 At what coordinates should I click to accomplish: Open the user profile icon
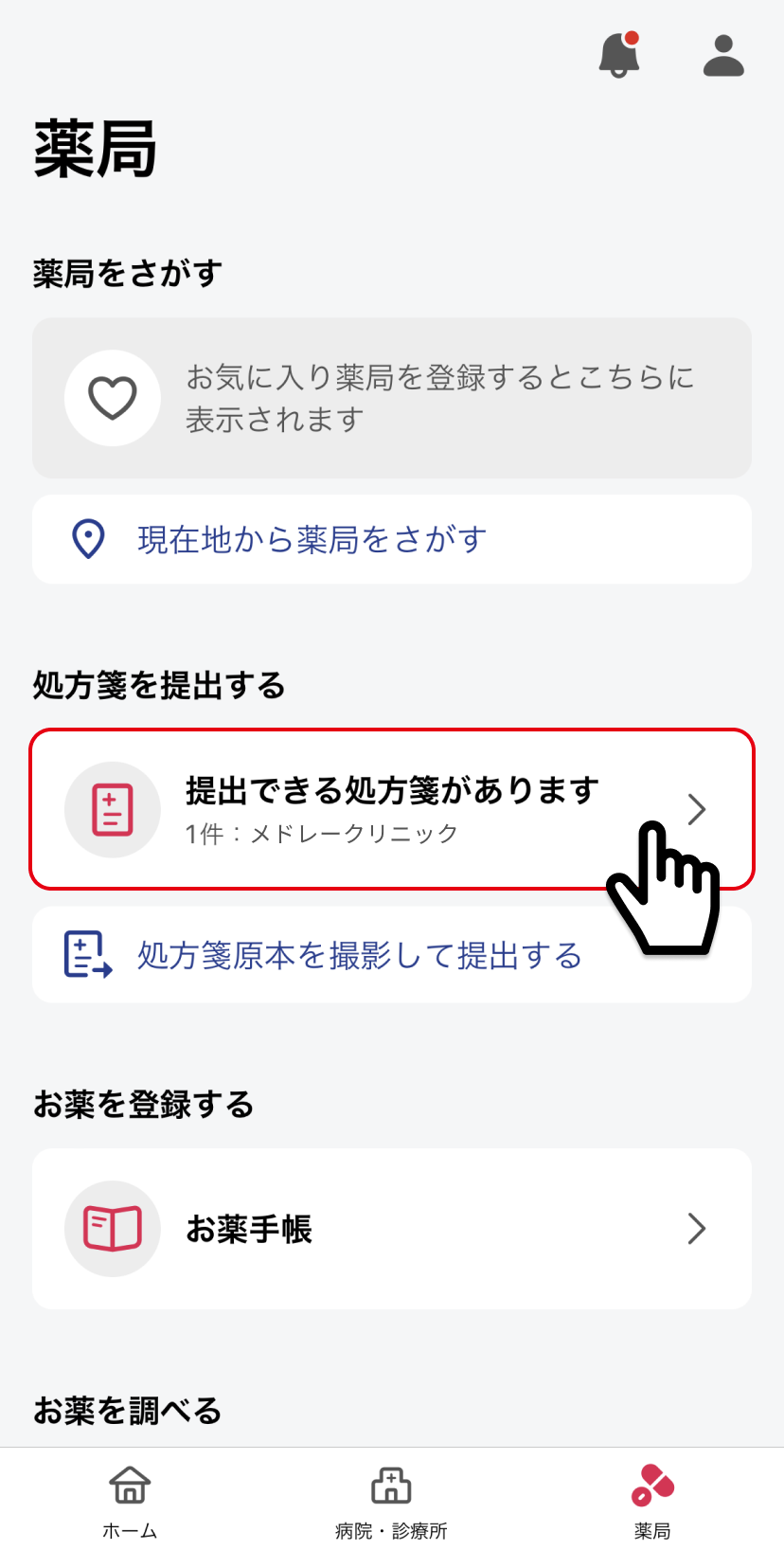723,55
